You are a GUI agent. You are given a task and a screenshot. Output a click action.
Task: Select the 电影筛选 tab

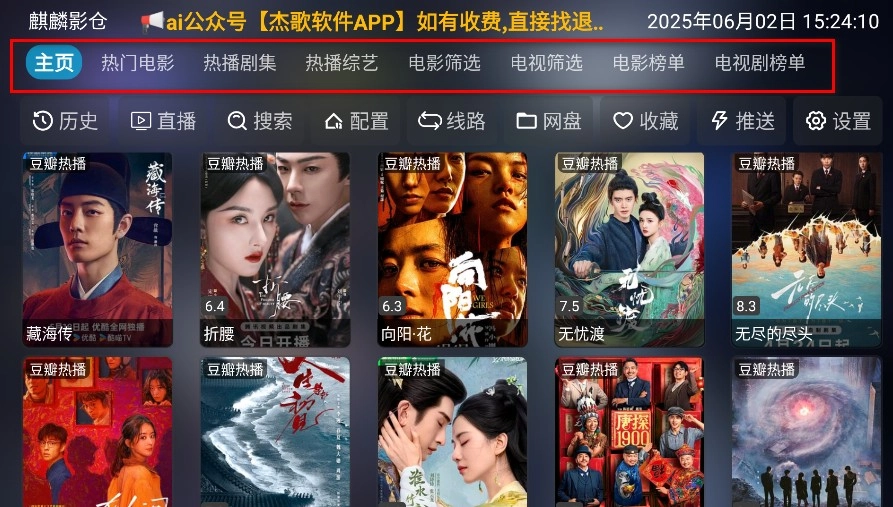coord(444,63)
